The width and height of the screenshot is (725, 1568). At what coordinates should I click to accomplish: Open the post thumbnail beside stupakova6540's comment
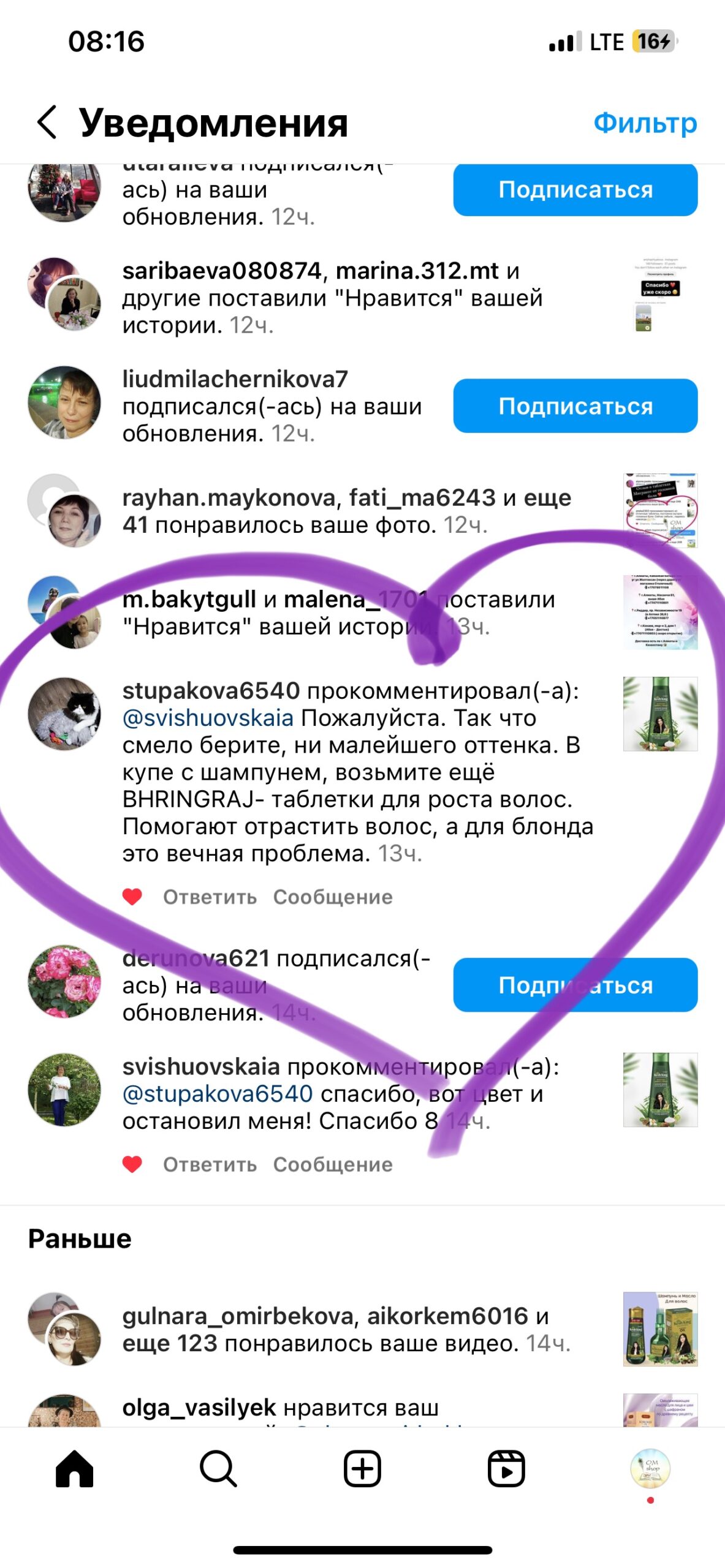click(x=660, y=714)
